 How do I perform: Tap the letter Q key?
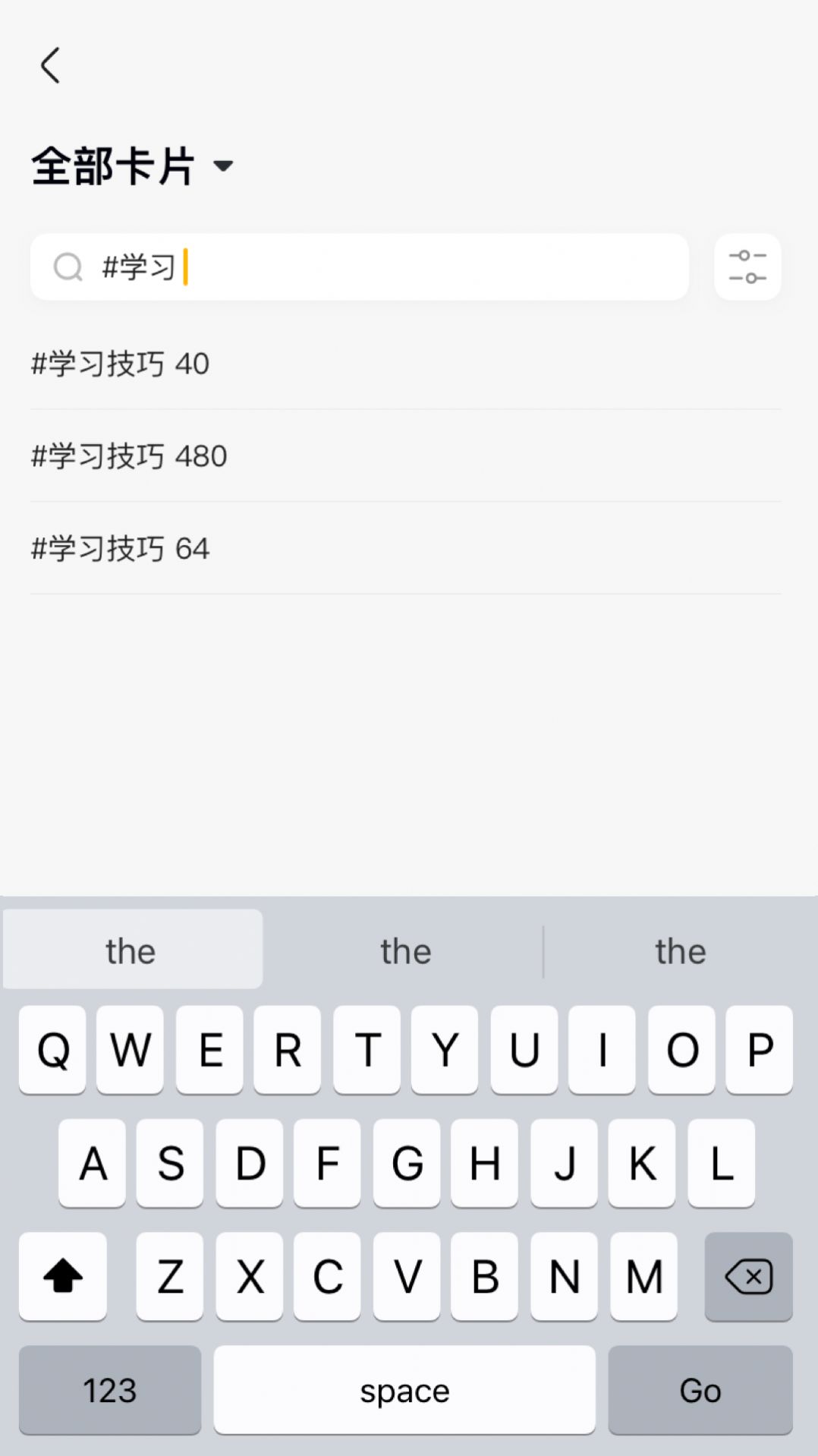tap(52, 1050)
